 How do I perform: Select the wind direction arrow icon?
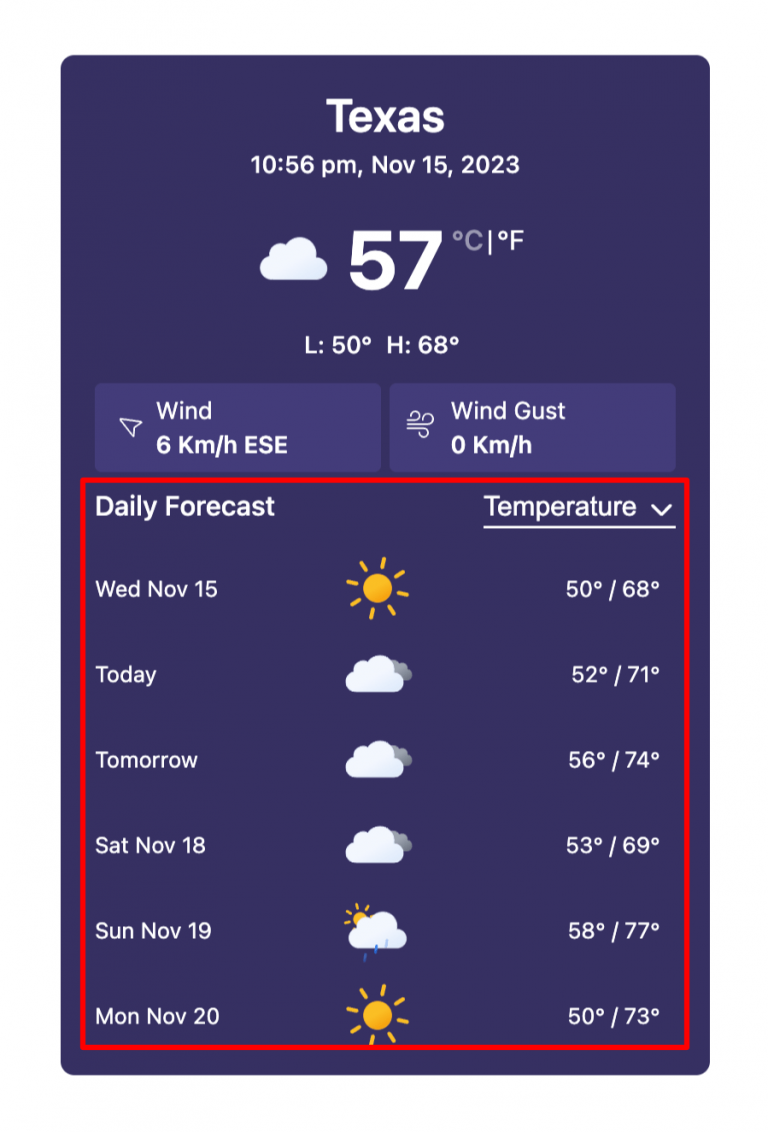128,426
